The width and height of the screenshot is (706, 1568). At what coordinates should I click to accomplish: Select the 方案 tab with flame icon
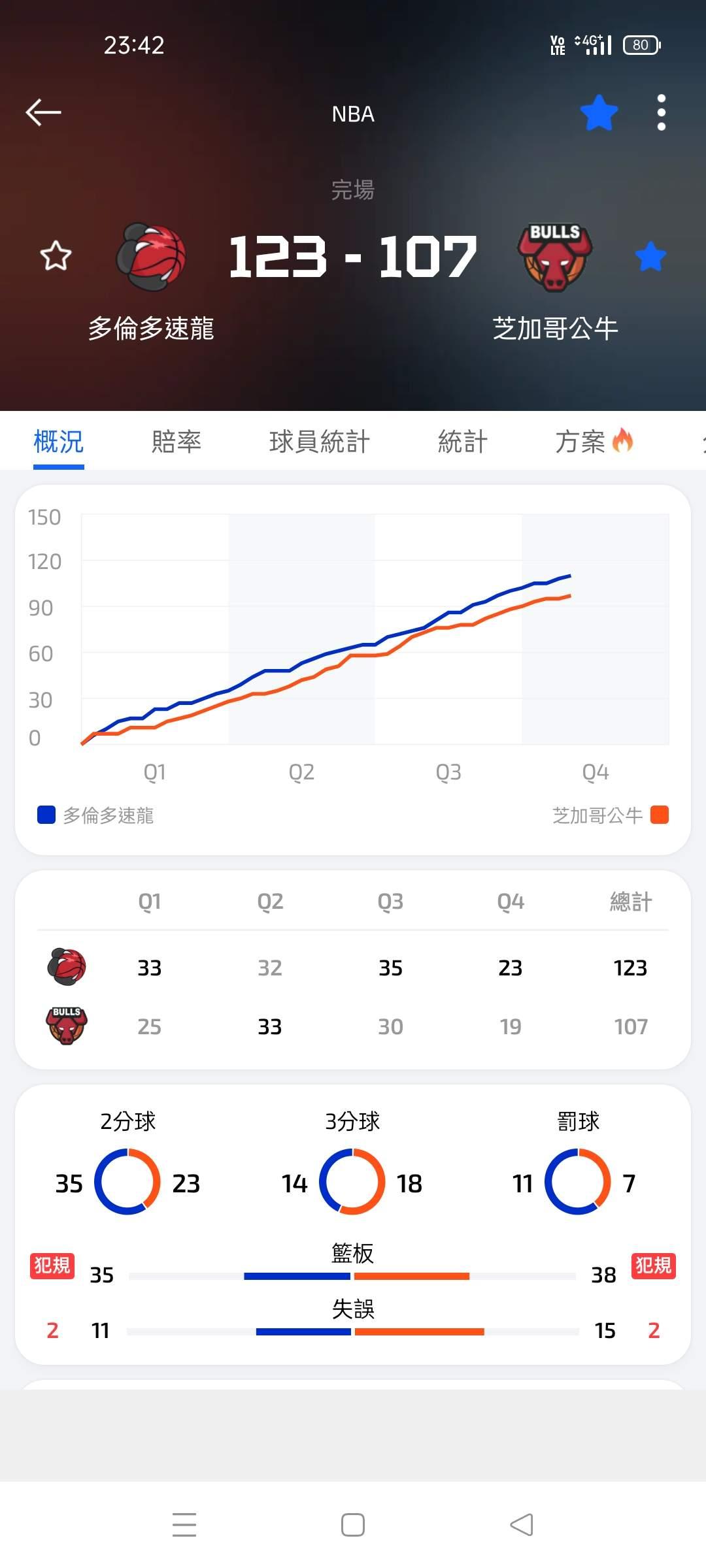594,442
